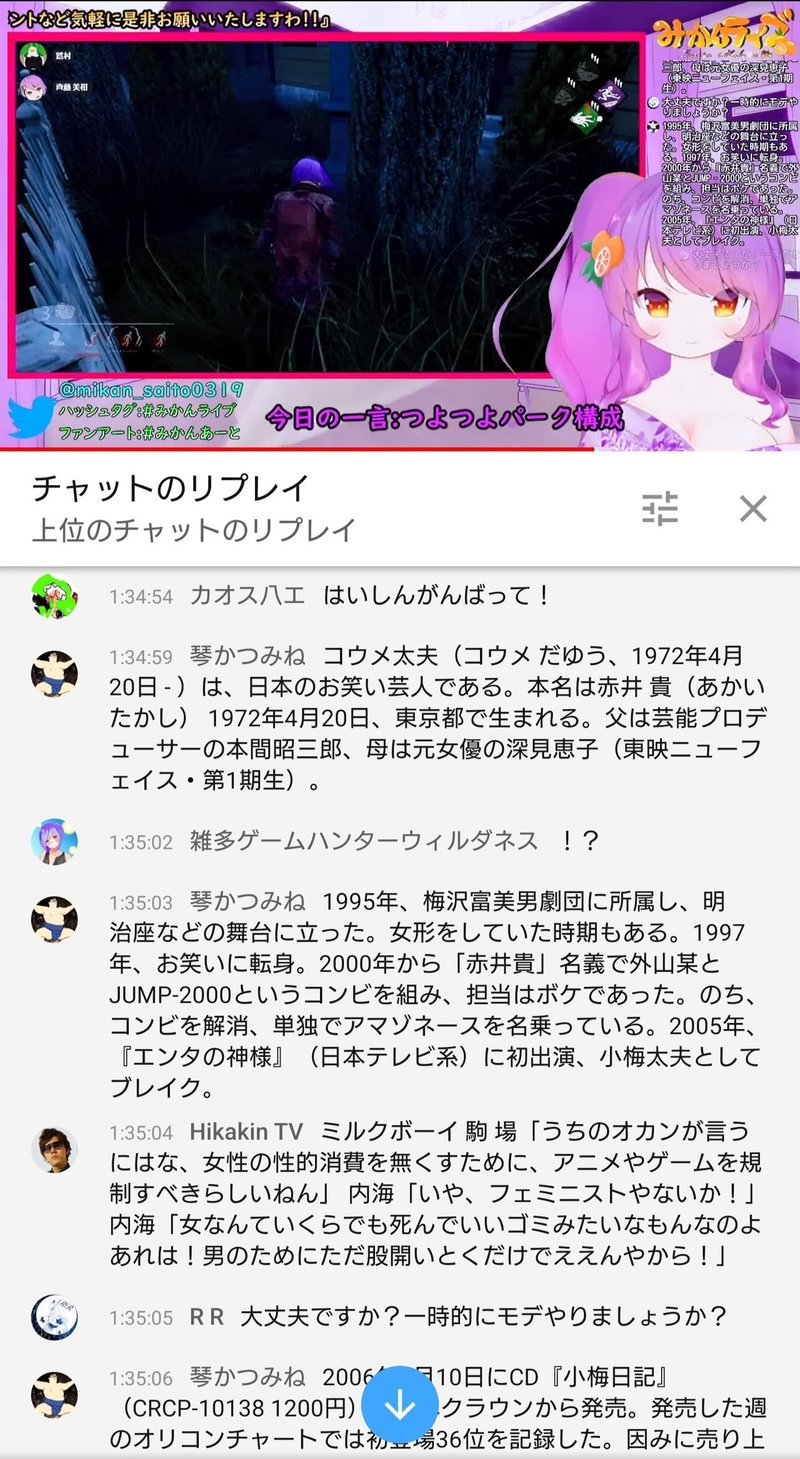Open the chat replay filter settings

pyautogui.click(x=660, y=509)
